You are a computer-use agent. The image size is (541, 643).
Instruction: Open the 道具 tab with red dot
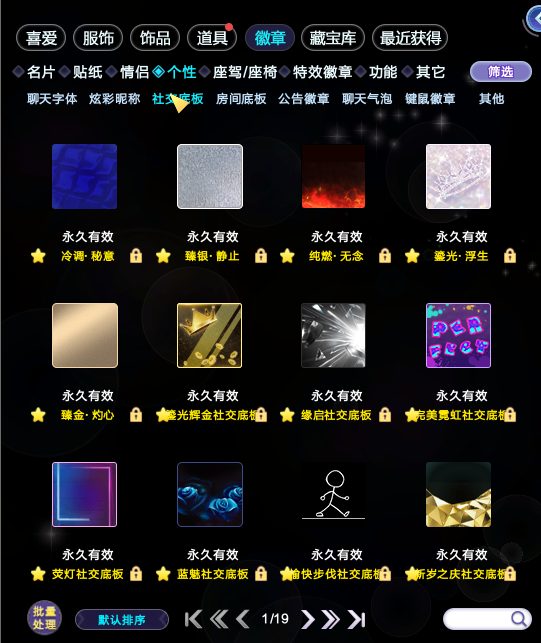212,38
